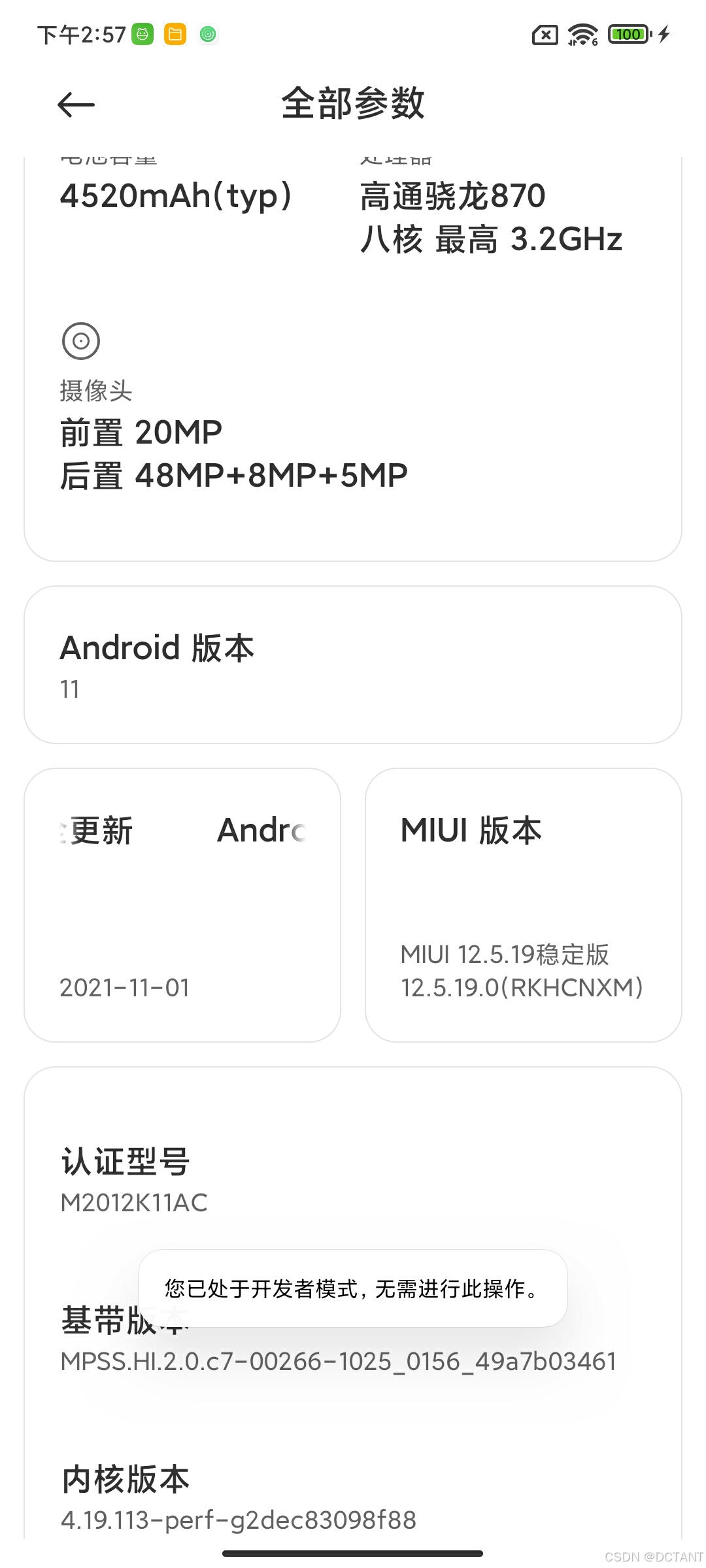Viewport: 706px width, 1568px height.
Task: Tap the charging bolt icon
Action: point(664,34)
